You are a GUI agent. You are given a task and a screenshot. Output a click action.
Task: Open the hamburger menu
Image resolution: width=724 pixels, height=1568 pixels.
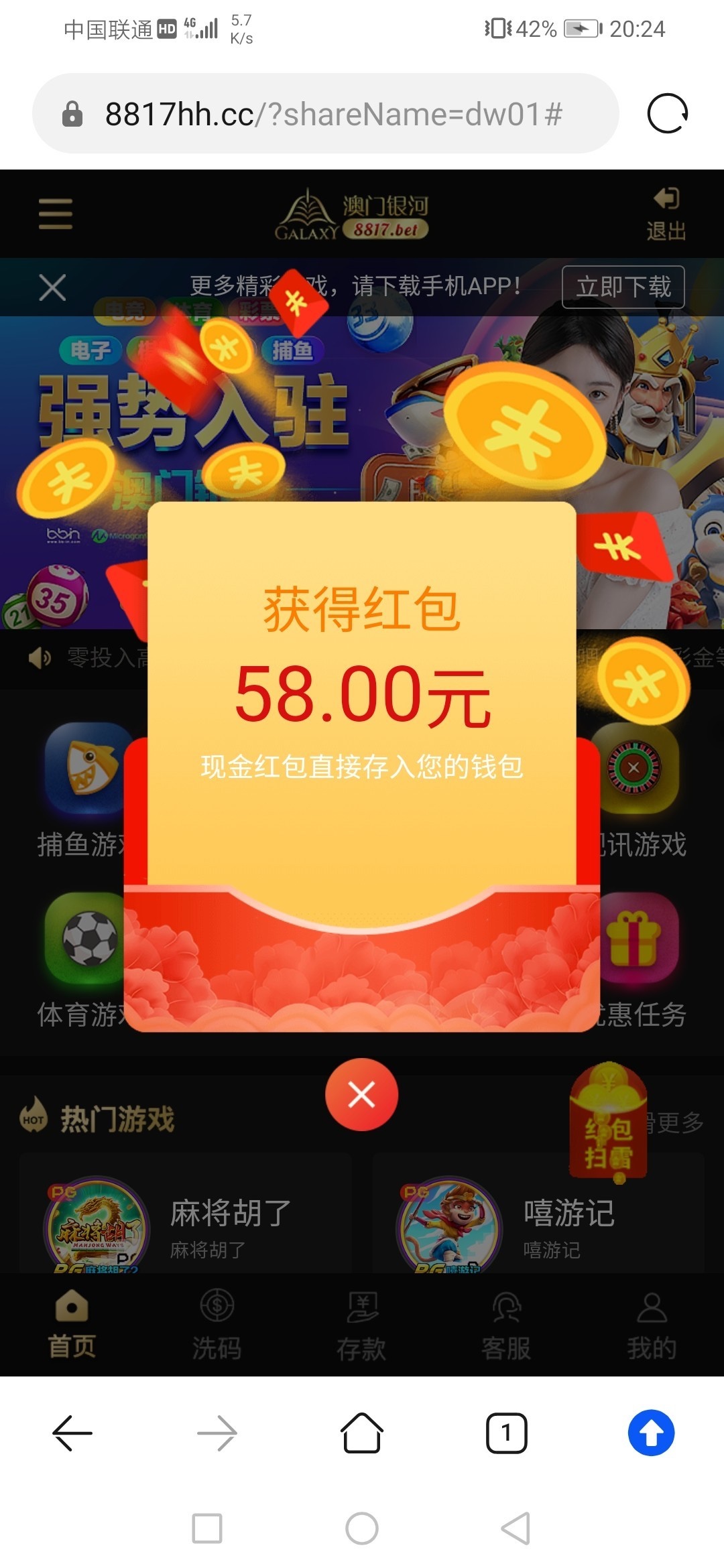(56, 214)
